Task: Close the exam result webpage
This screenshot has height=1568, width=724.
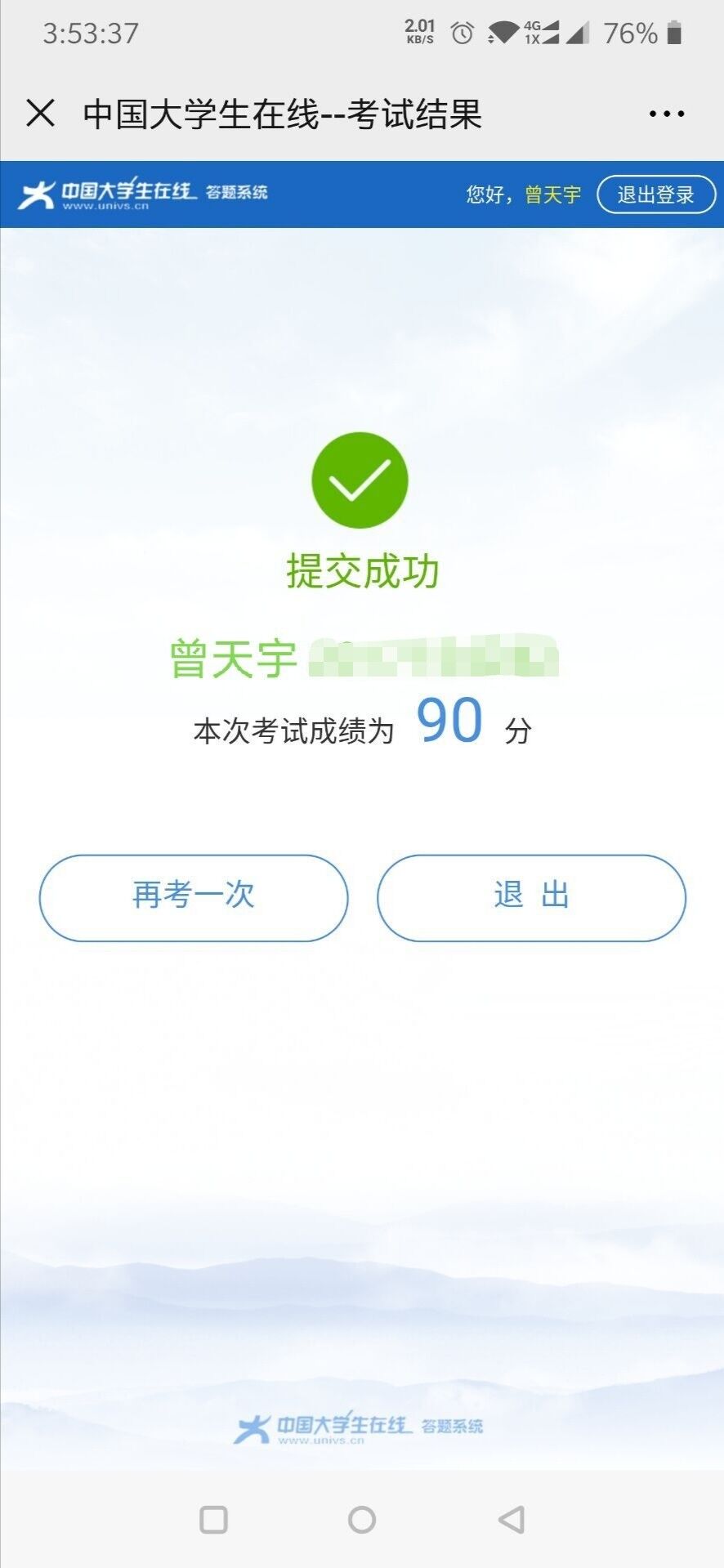Action: pyautogui.click(x=40, y=113)
